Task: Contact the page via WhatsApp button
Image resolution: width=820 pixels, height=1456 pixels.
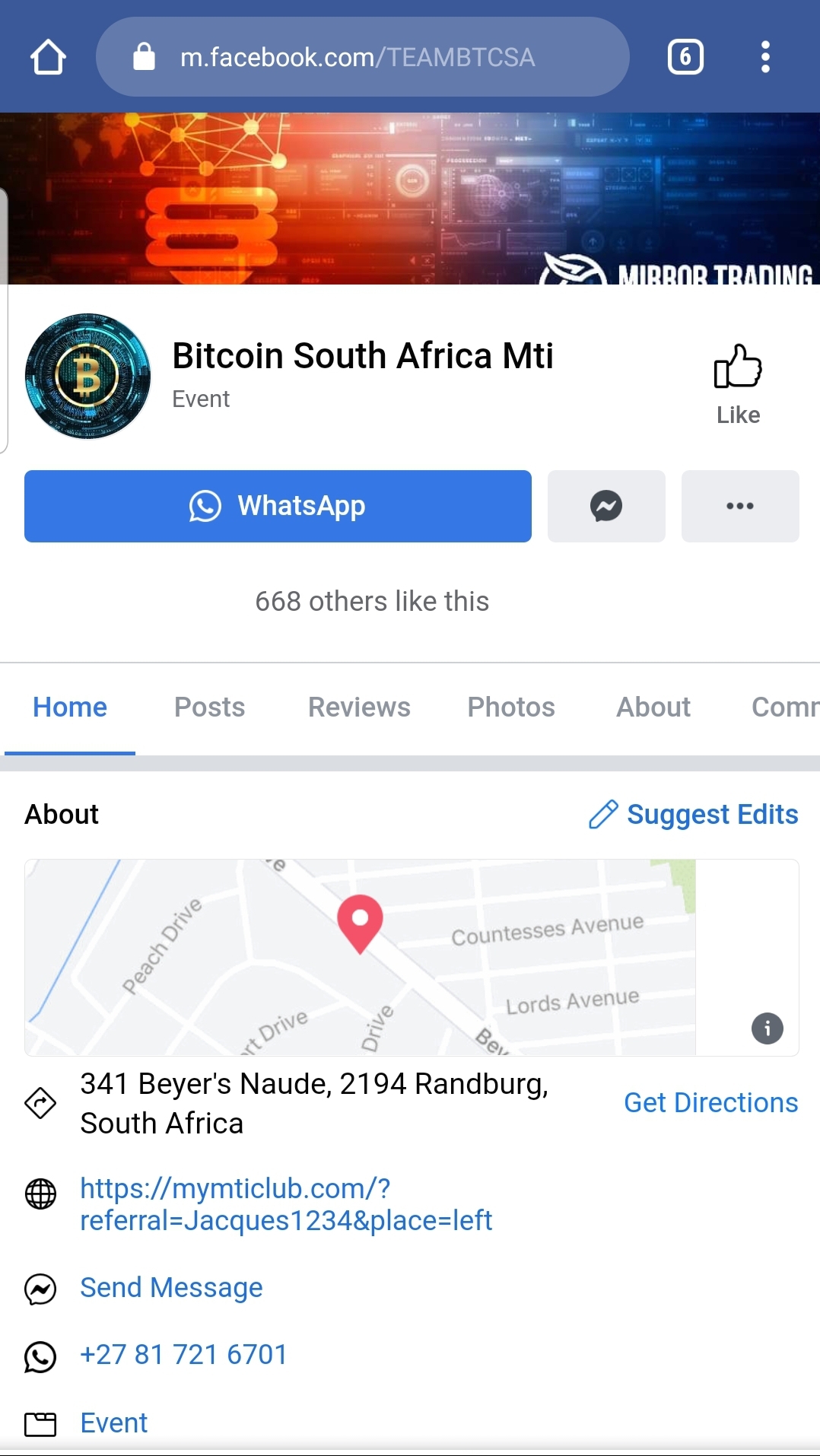Action: pyautogui.click(x=278, y=506)
